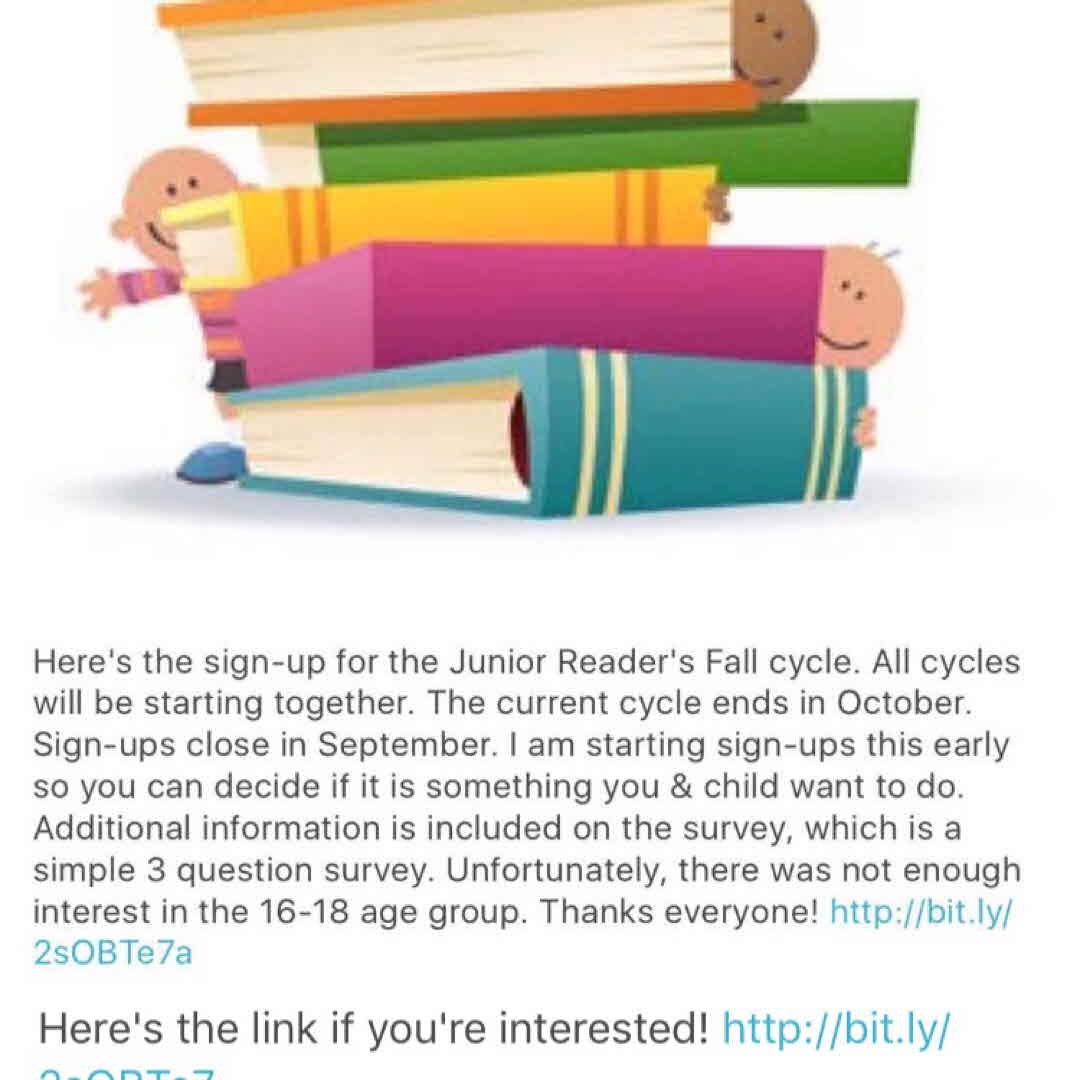Viewport: 1080px width, 1080px height.
Task: Open the link after 'if you're interested!'
Action: click(x=835, y=1028)
